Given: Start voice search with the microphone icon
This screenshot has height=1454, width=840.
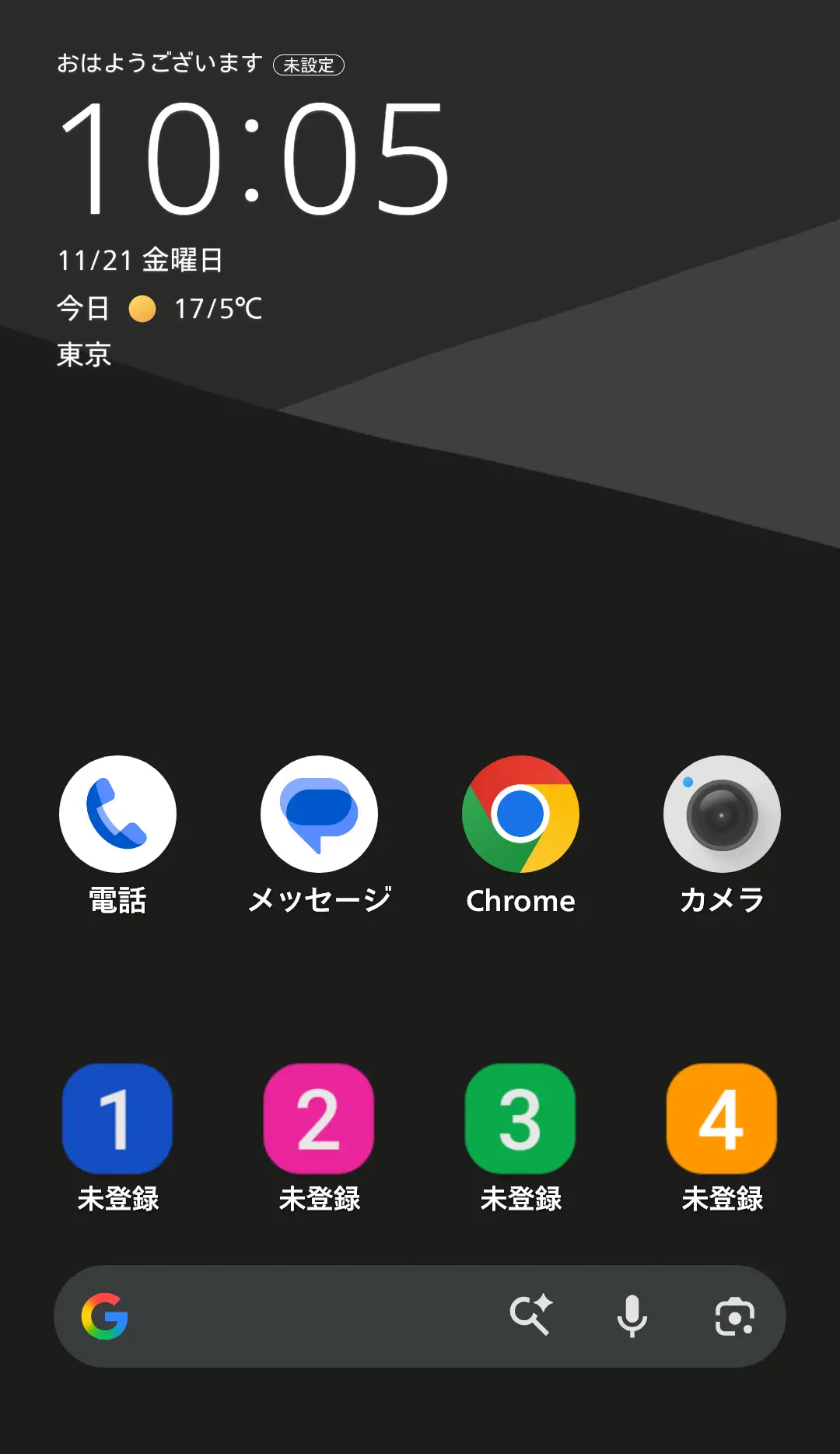Looking at the screenshot, I should pyautogui.click(x=633, y=1316).
